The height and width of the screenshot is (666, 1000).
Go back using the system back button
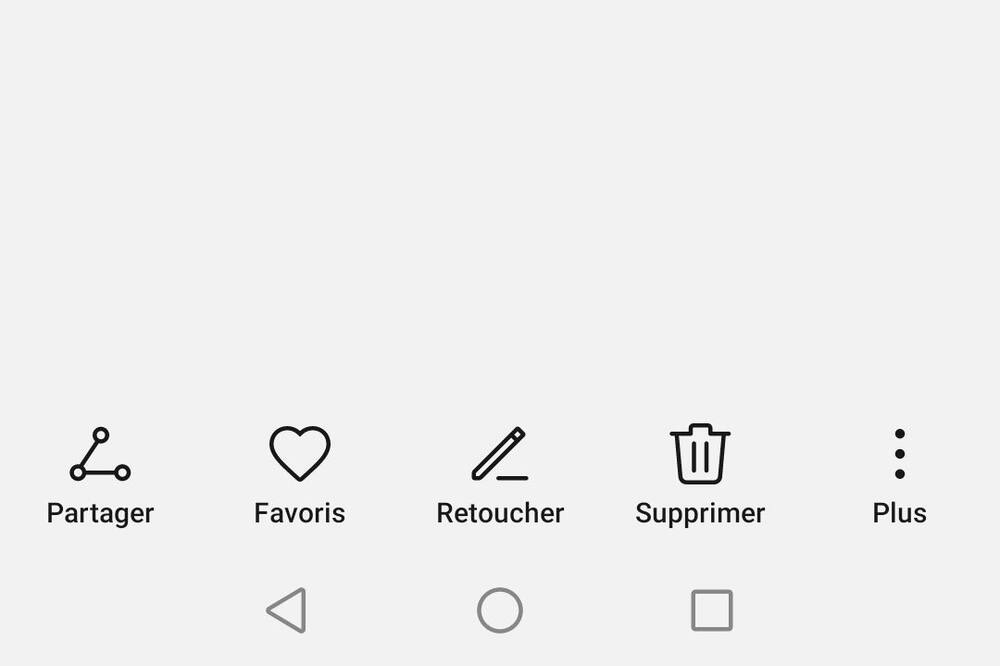(287, 610)
